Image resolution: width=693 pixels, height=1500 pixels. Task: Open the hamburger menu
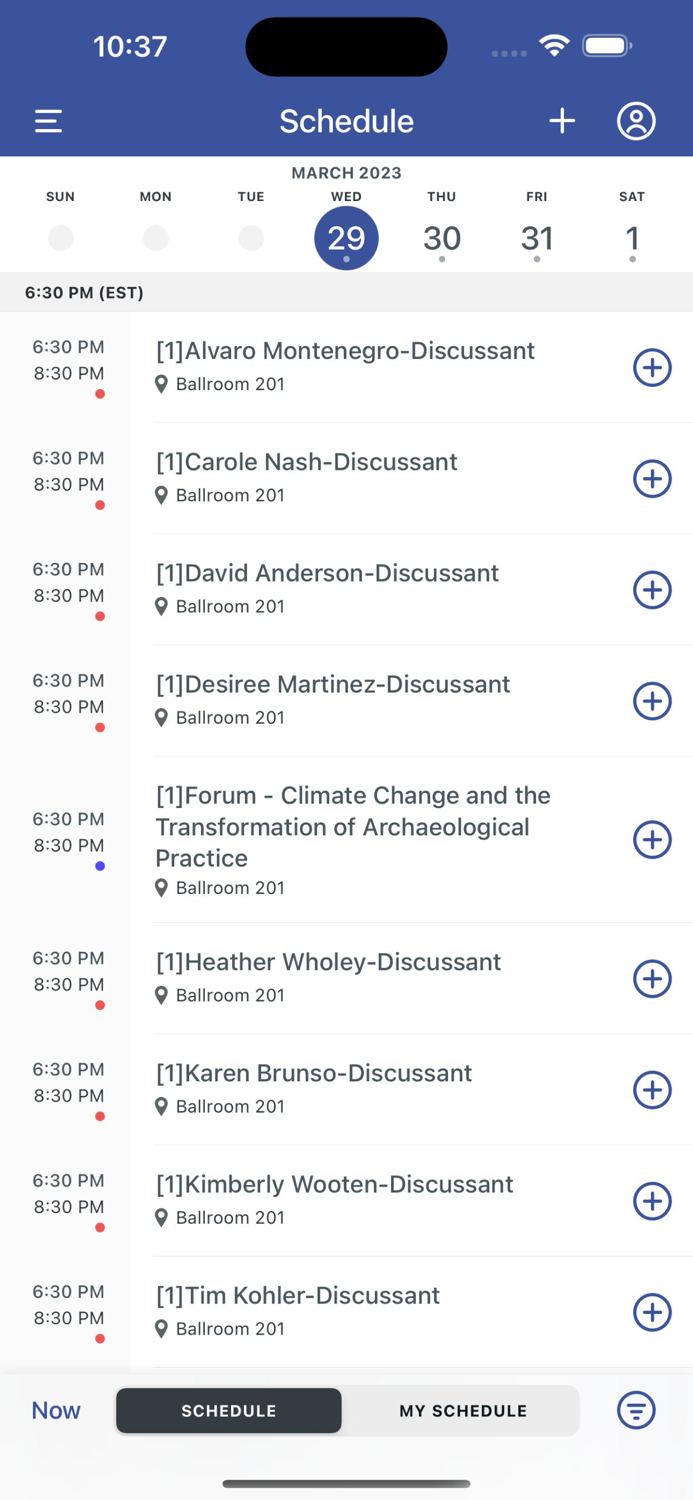pyautogui.click(x=48, y=121)
